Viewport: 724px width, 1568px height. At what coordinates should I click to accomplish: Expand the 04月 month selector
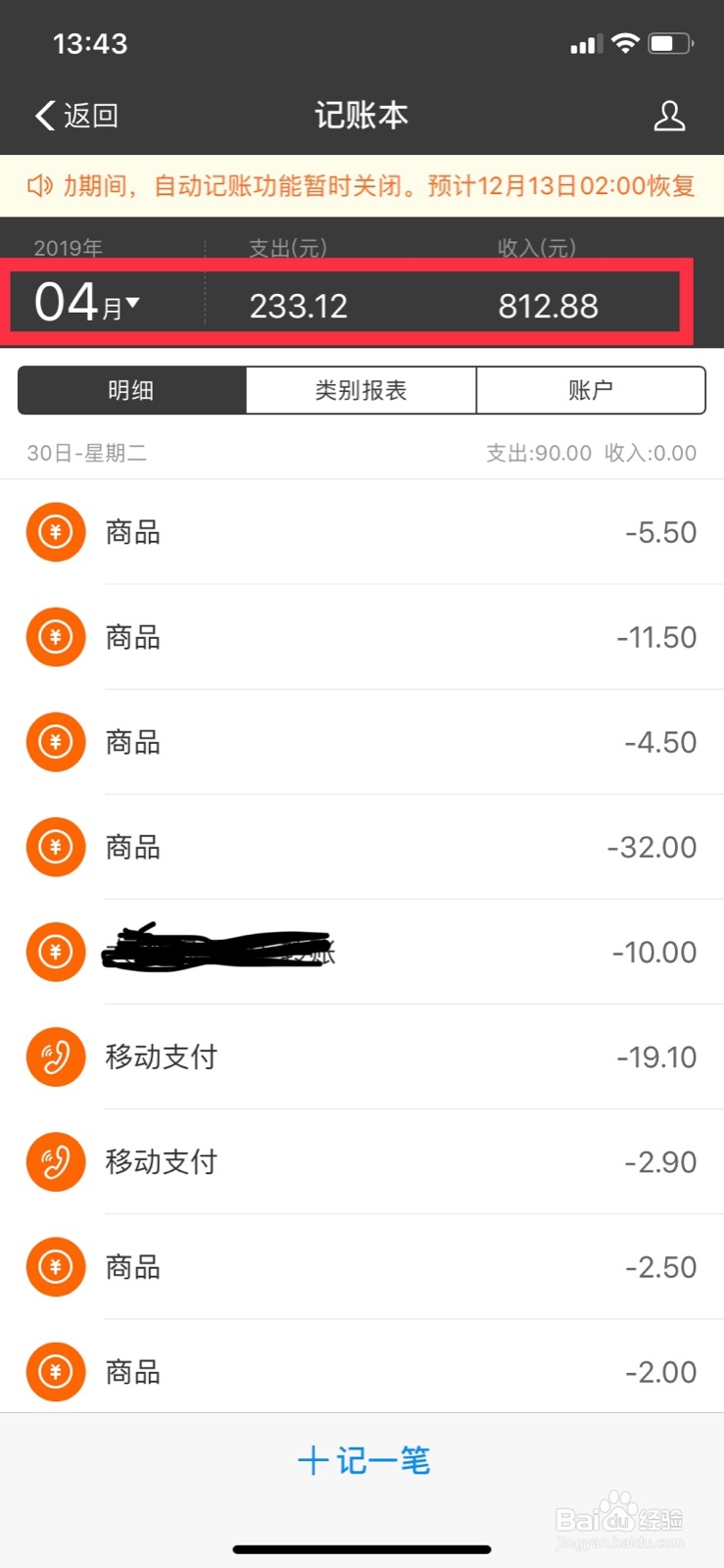(87, 303)
